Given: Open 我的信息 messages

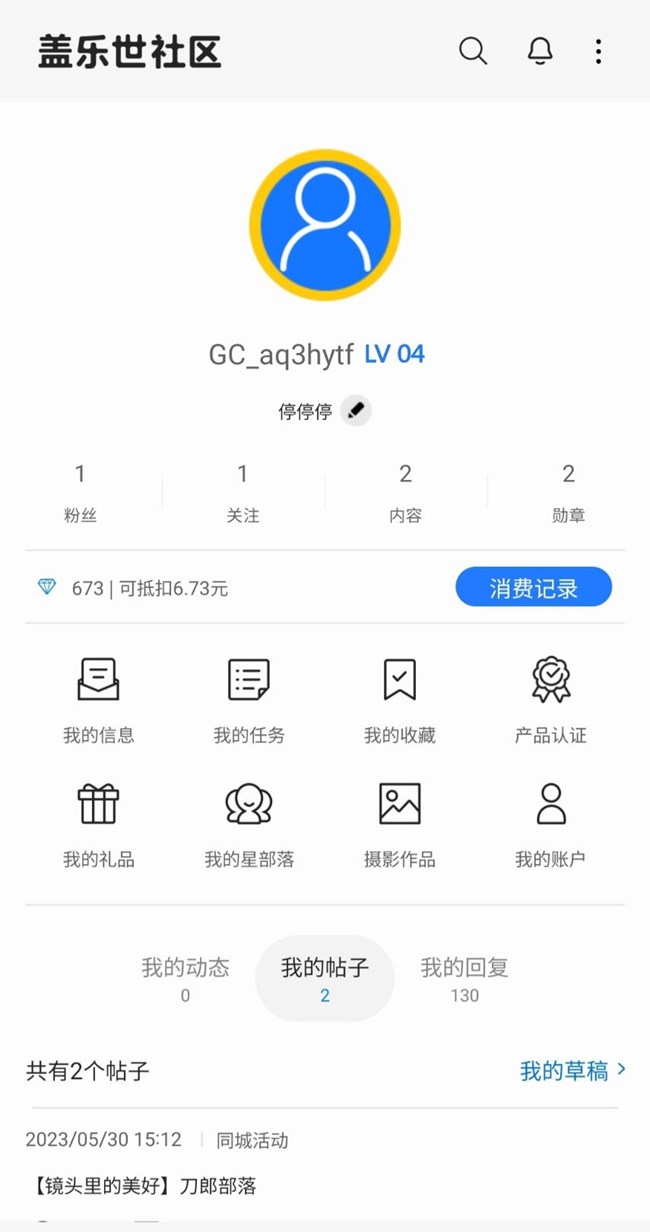Looking at the screenshot, I should point(98,700).
